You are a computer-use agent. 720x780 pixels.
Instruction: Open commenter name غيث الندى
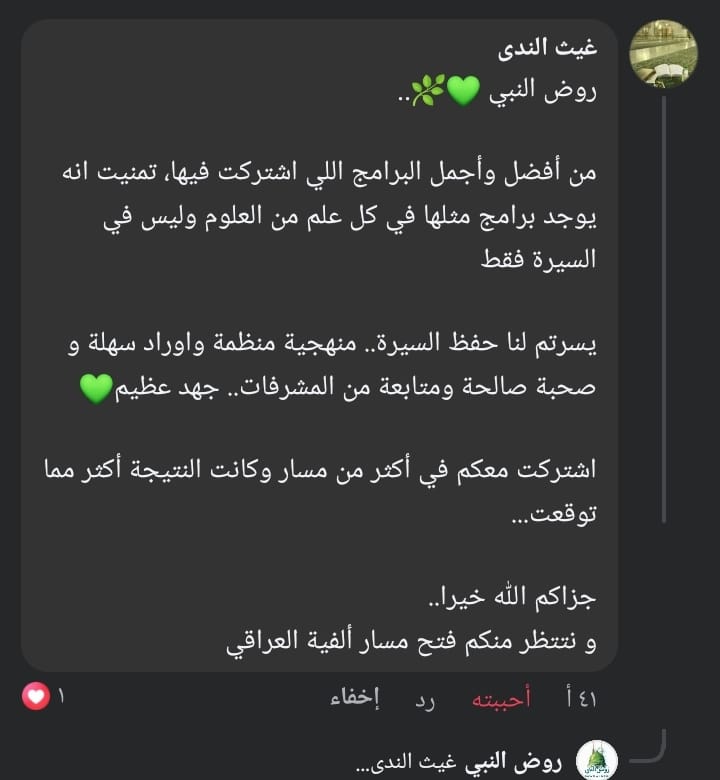click(x=561, y=46)
